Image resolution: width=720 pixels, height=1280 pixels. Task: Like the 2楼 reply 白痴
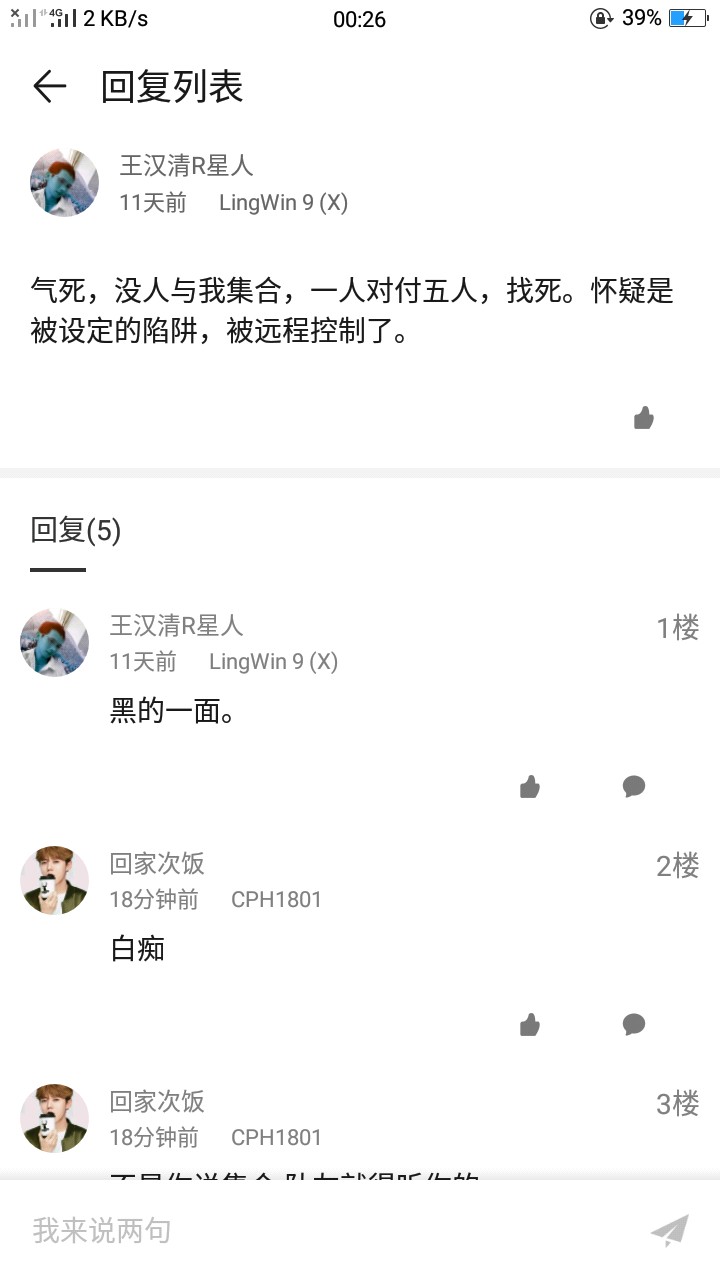click(x=530, y=1025)
